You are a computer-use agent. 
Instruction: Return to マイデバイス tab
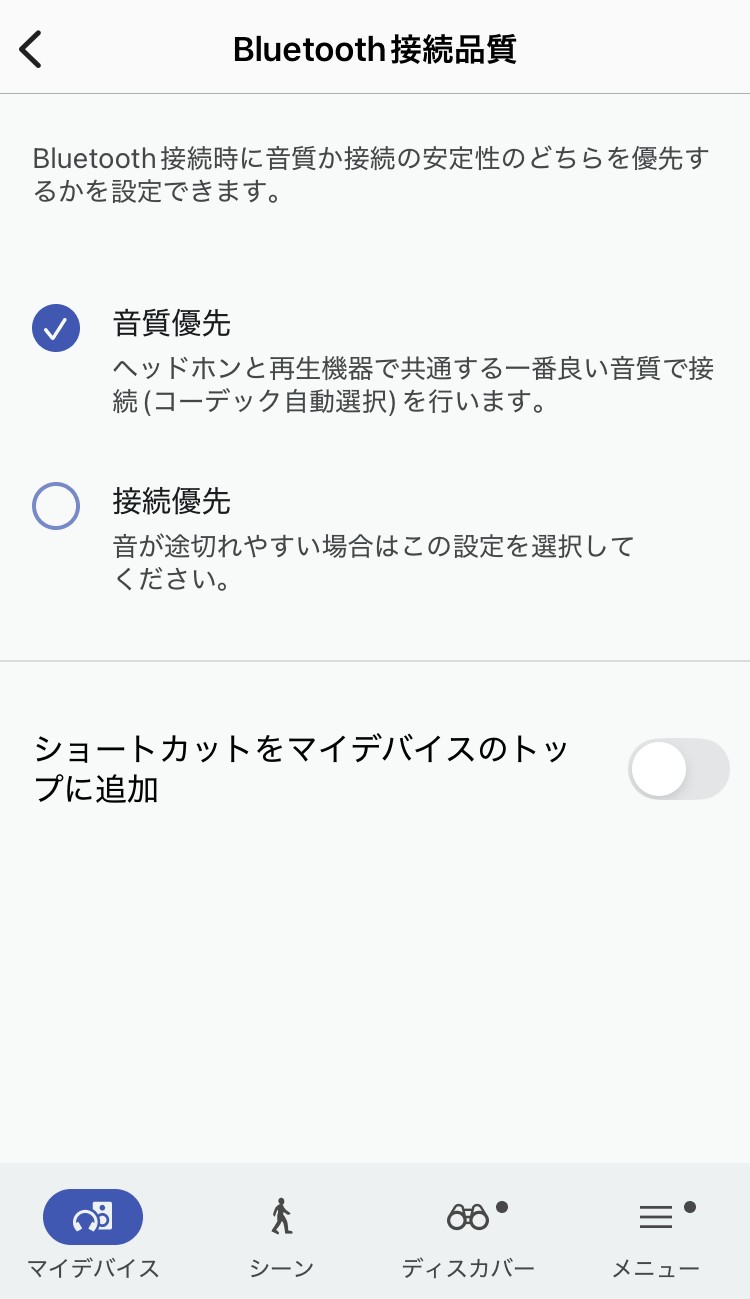[93, 1240]
